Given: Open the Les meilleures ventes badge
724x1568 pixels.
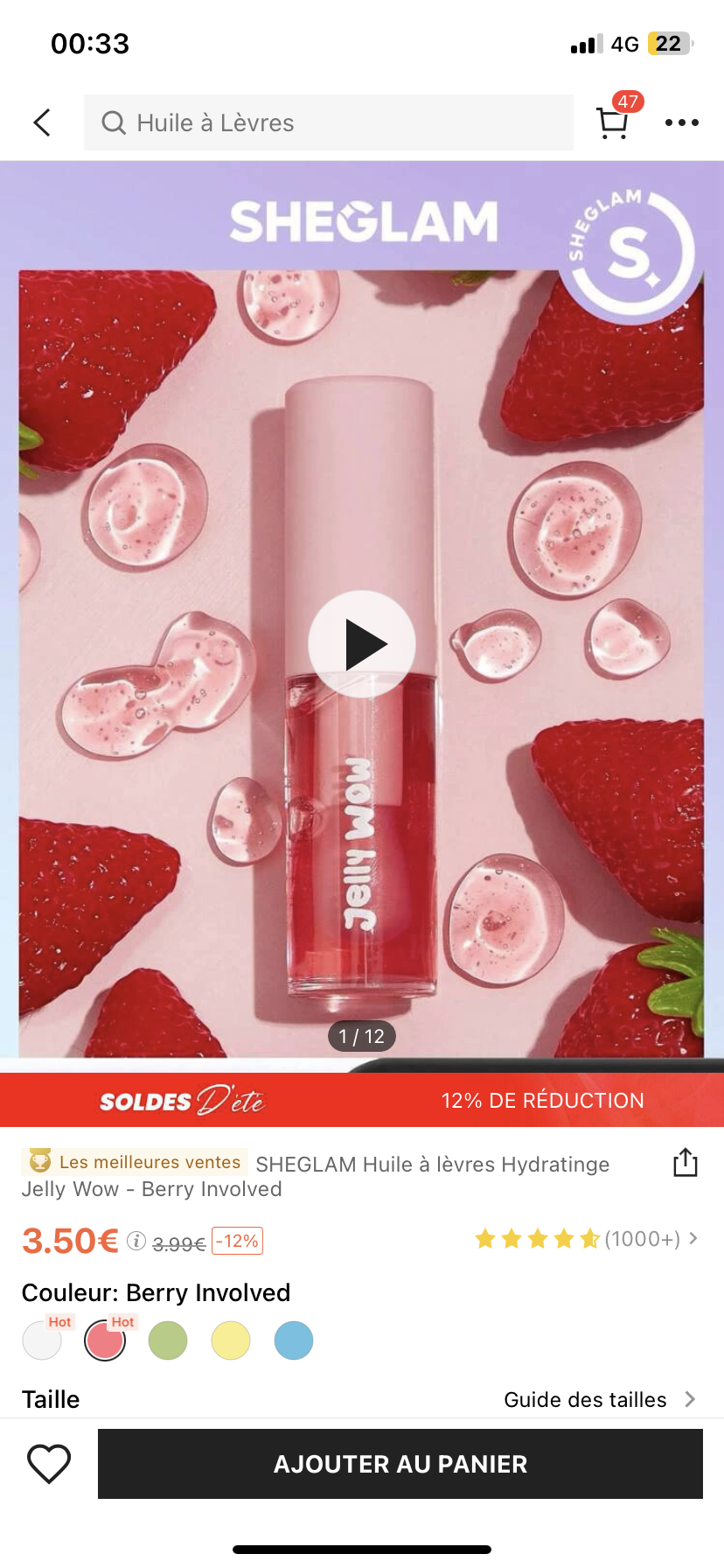Looking at the screenshot, I should point(136,1162).
